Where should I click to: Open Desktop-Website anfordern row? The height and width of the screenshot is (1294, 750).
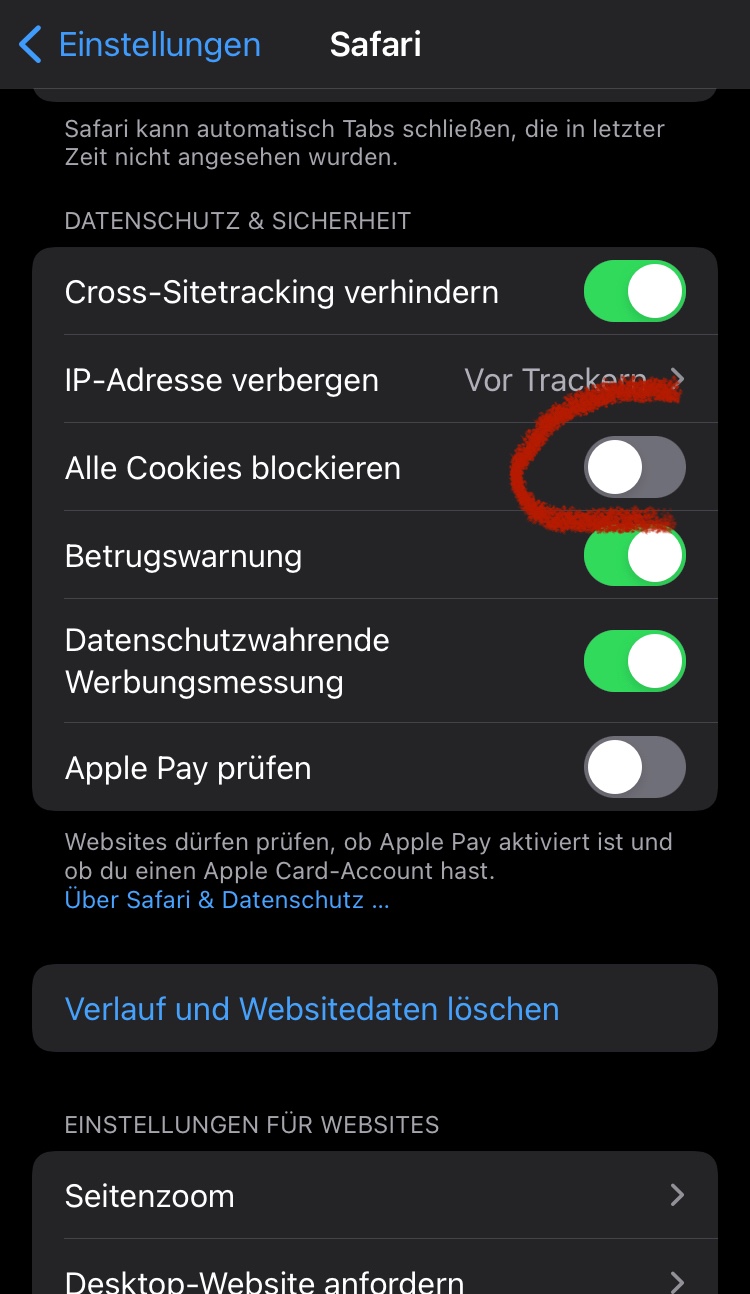375,1278
